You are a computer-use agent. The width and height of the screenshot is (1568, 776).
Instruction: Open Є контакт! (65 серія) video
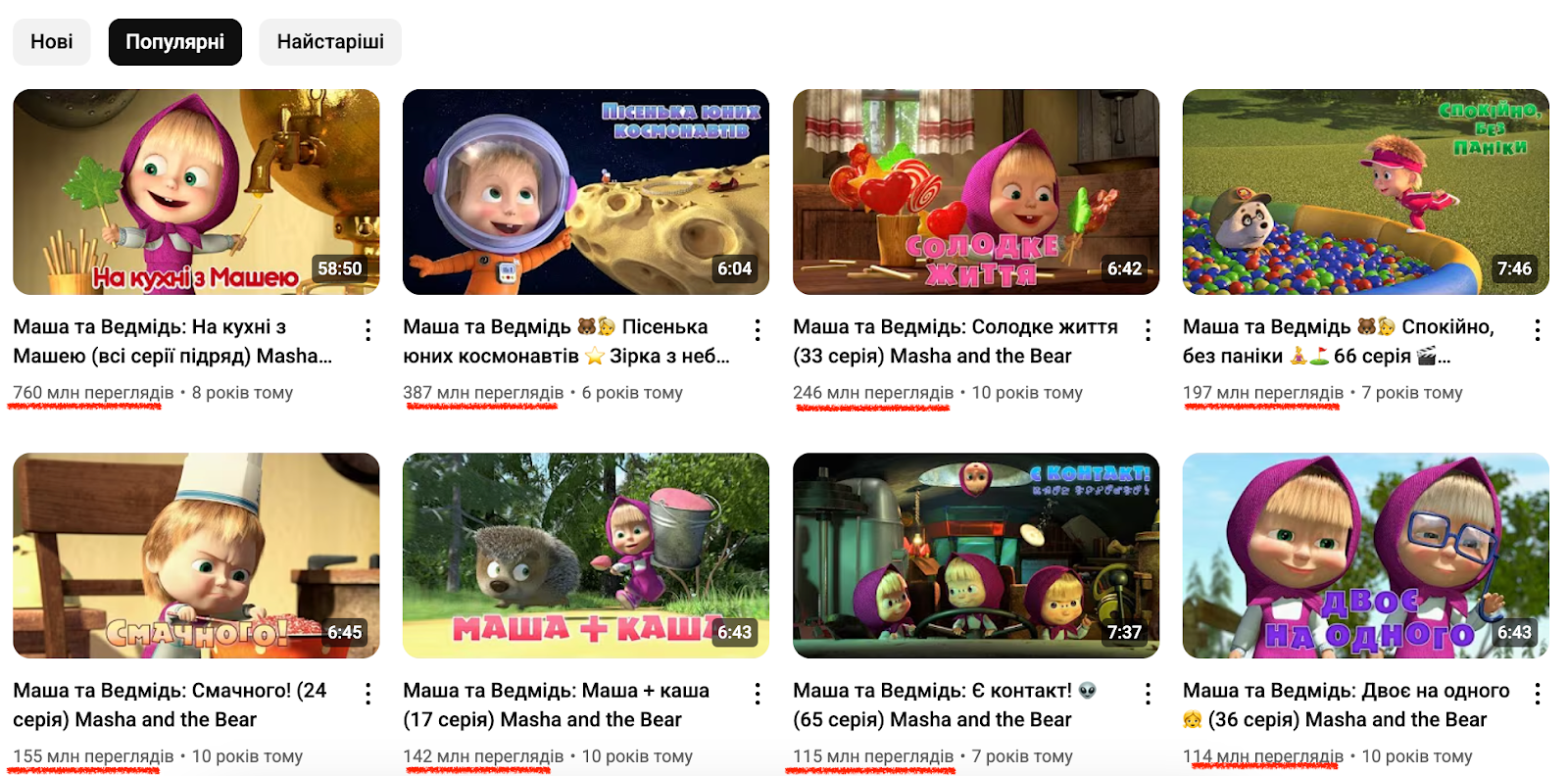coord(975,556)
